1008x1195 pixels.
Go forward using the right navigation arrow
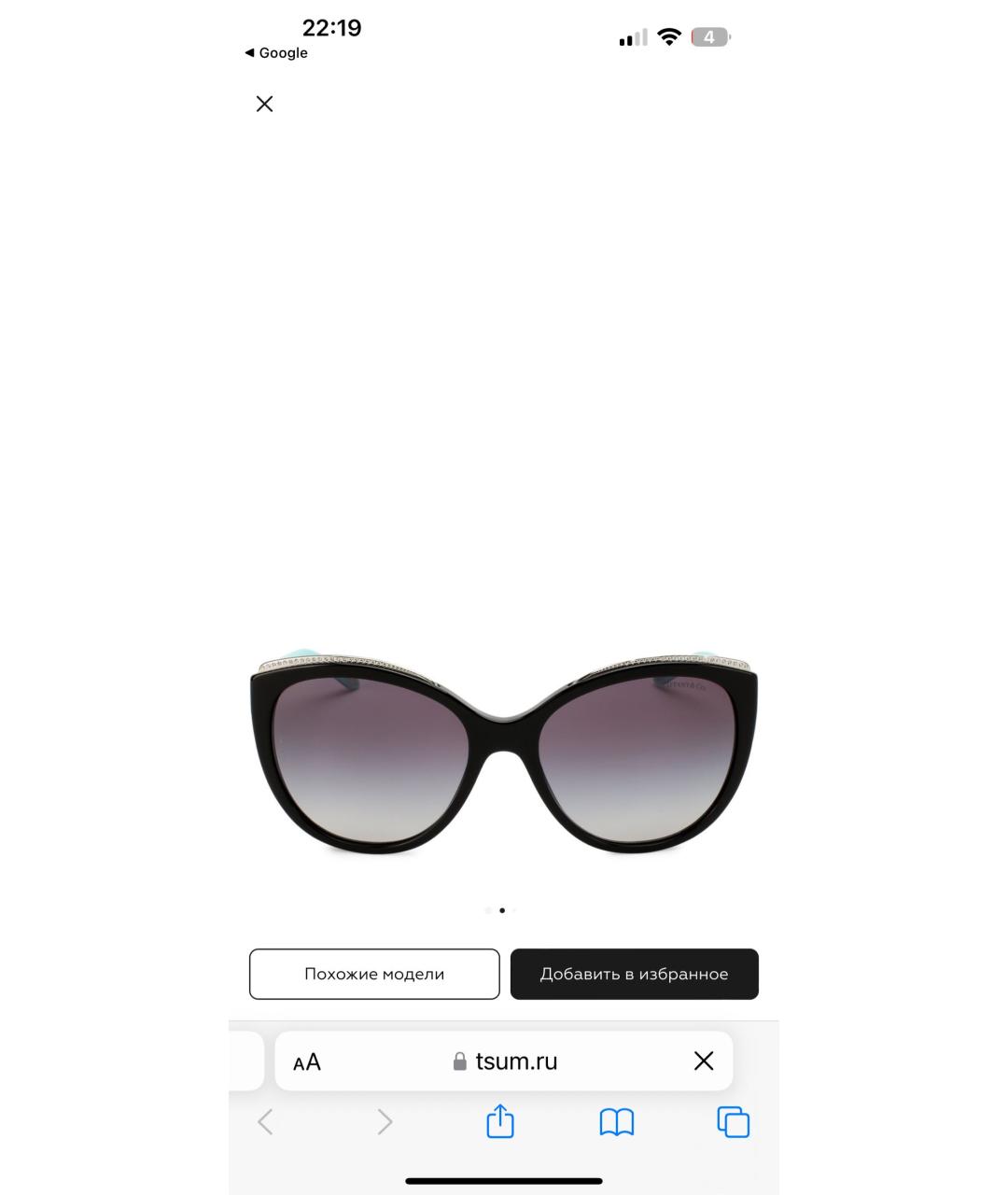click(384, 1122)
